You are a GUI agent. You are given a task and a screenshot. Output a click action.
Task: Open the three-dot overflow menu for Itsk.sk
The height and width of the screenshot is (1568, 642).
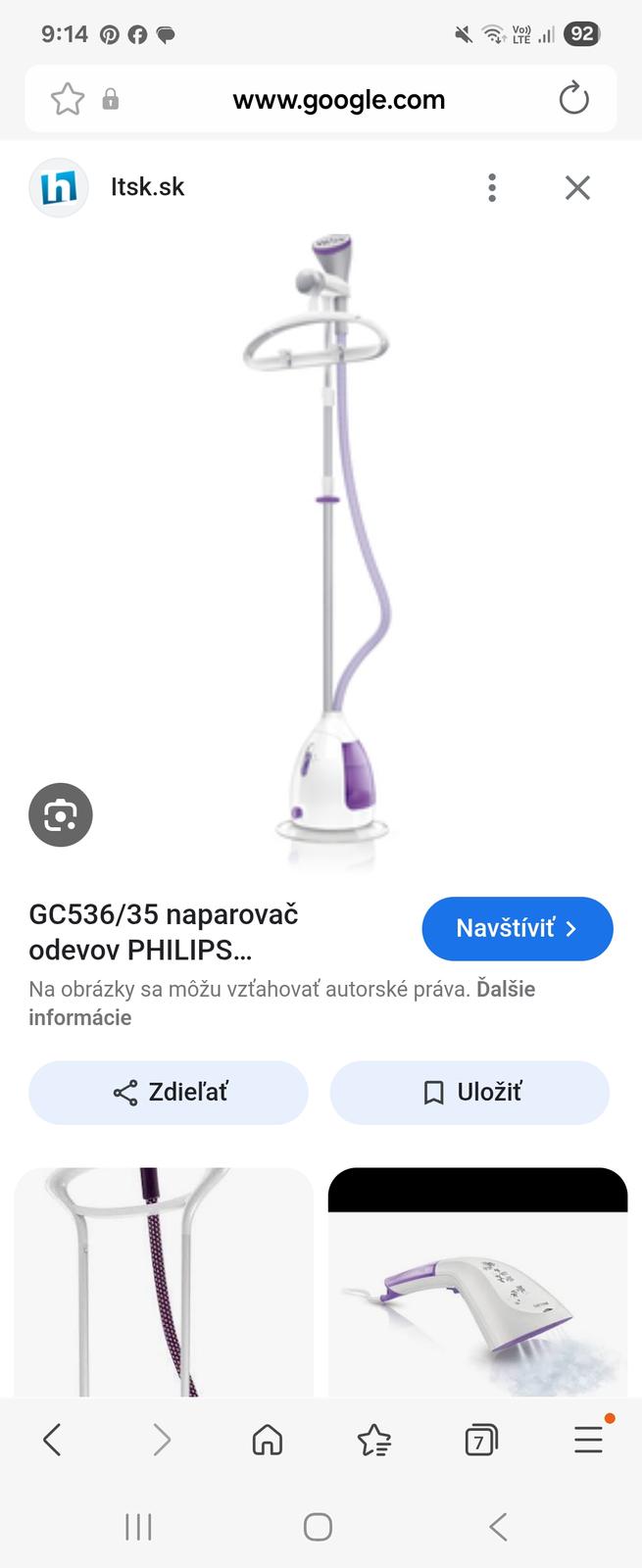tap(492, 187)
